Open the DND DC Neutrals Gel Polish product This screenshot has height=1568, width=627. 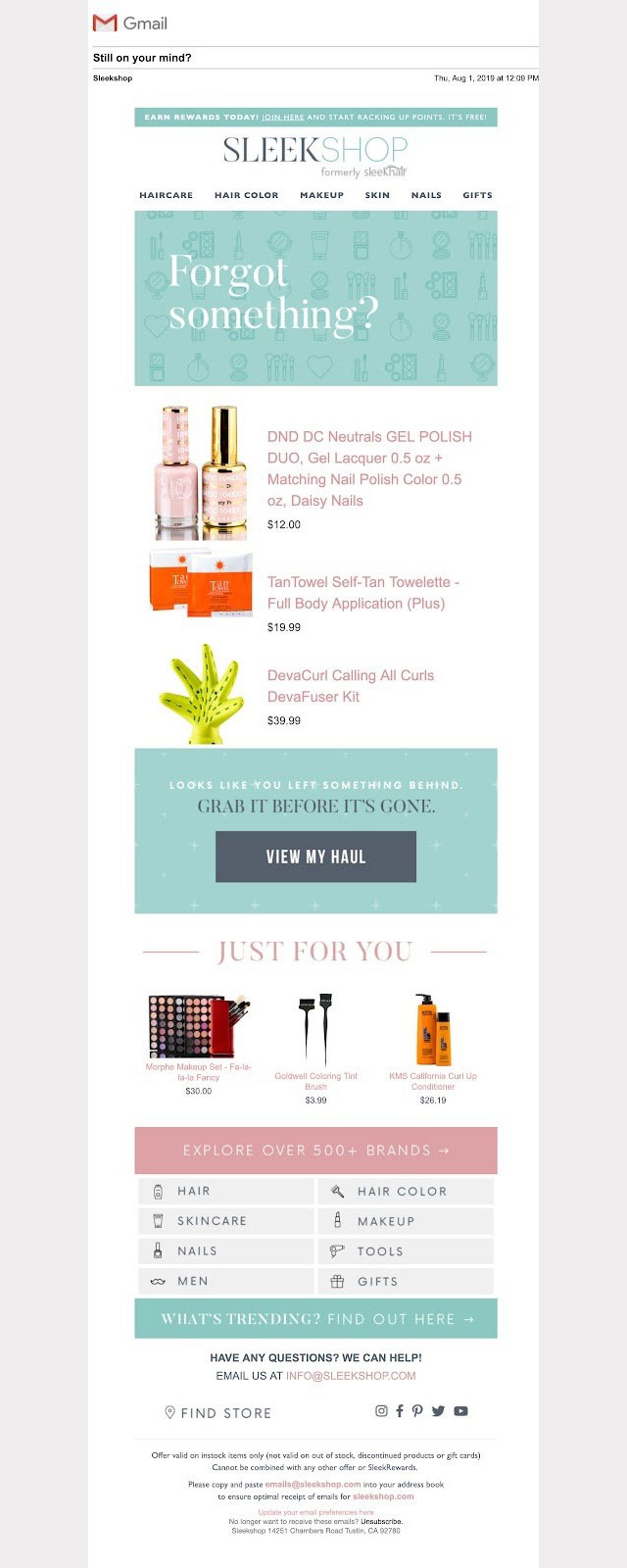tap(369, 468)
